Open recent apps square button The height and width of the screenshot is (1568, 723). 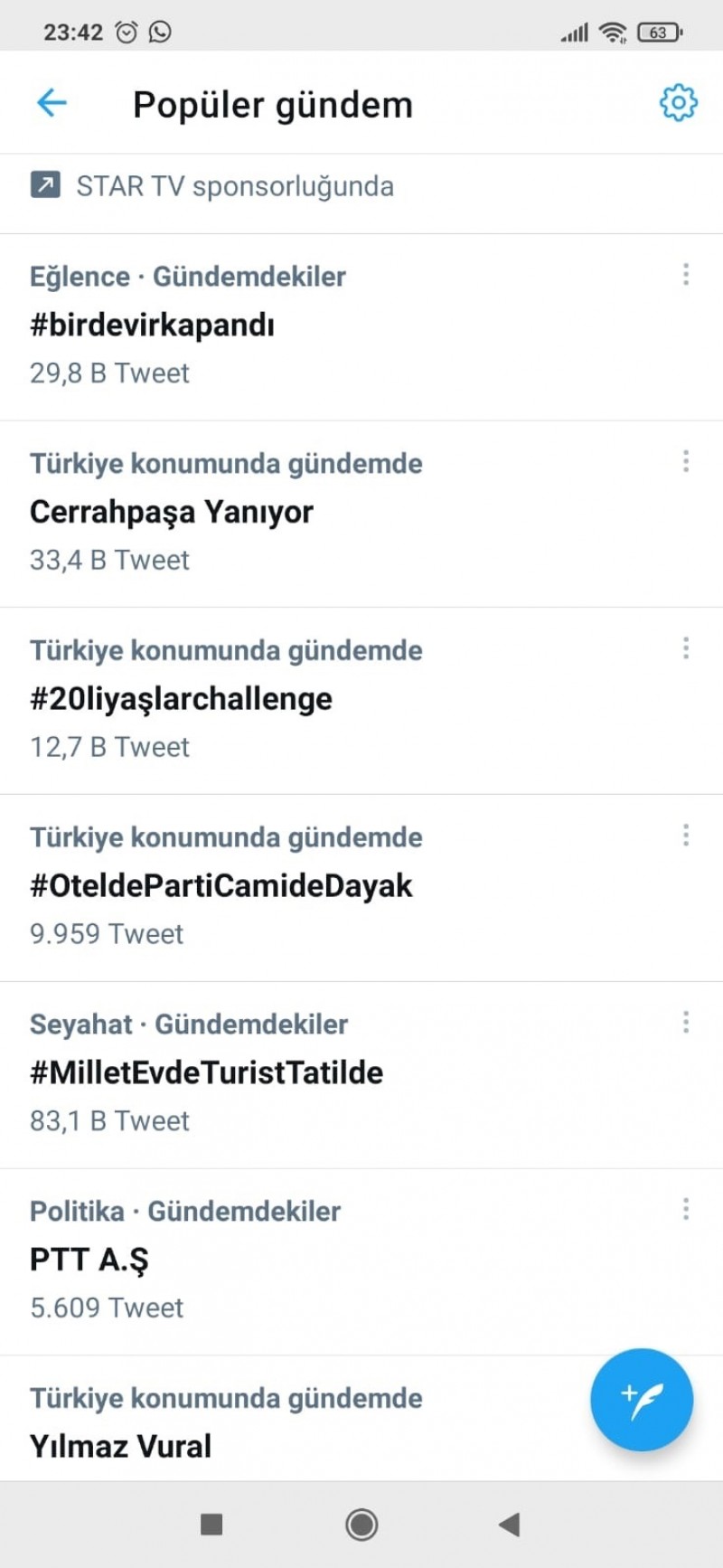(211, 1525)
